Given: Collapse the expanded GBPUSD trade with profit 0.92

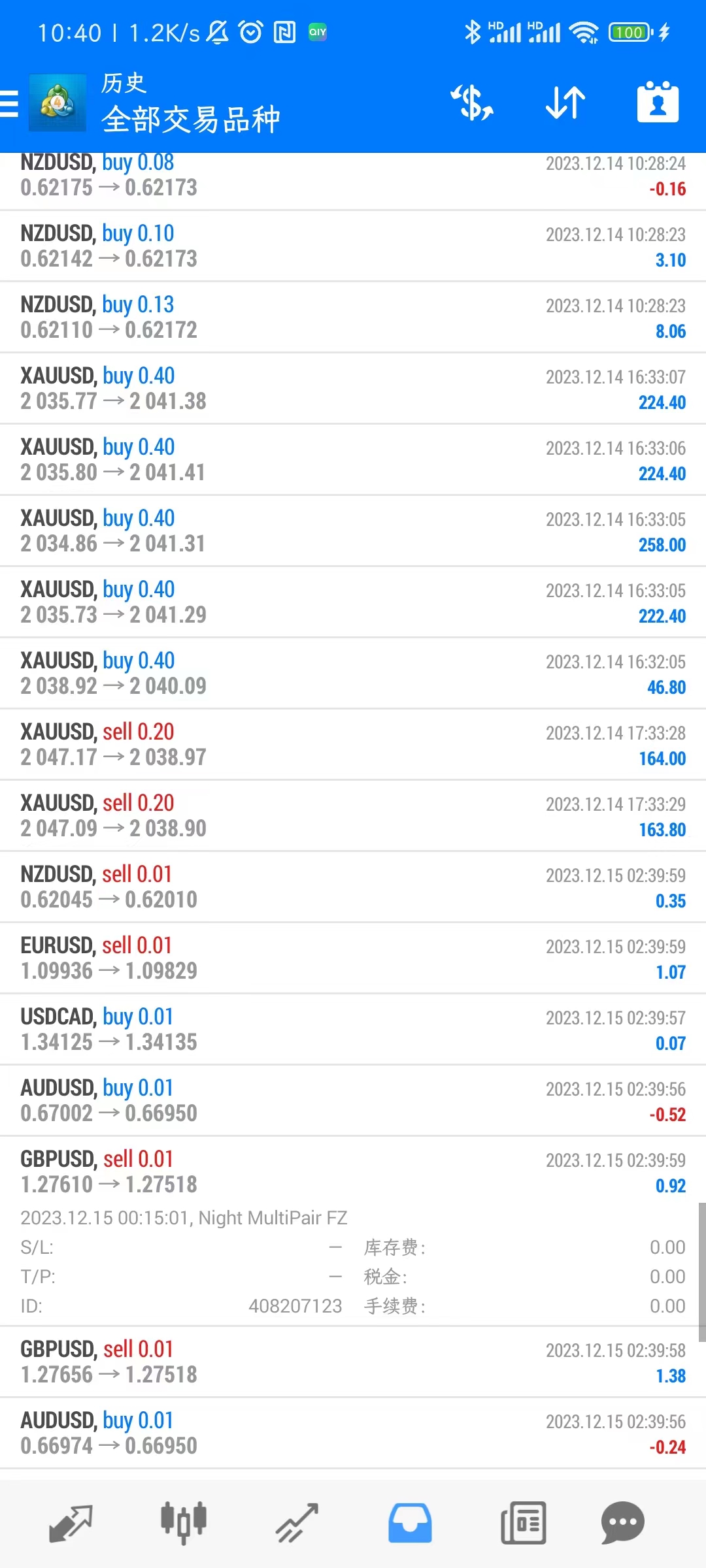Looking at the screenshot, I should [353, 1232].
